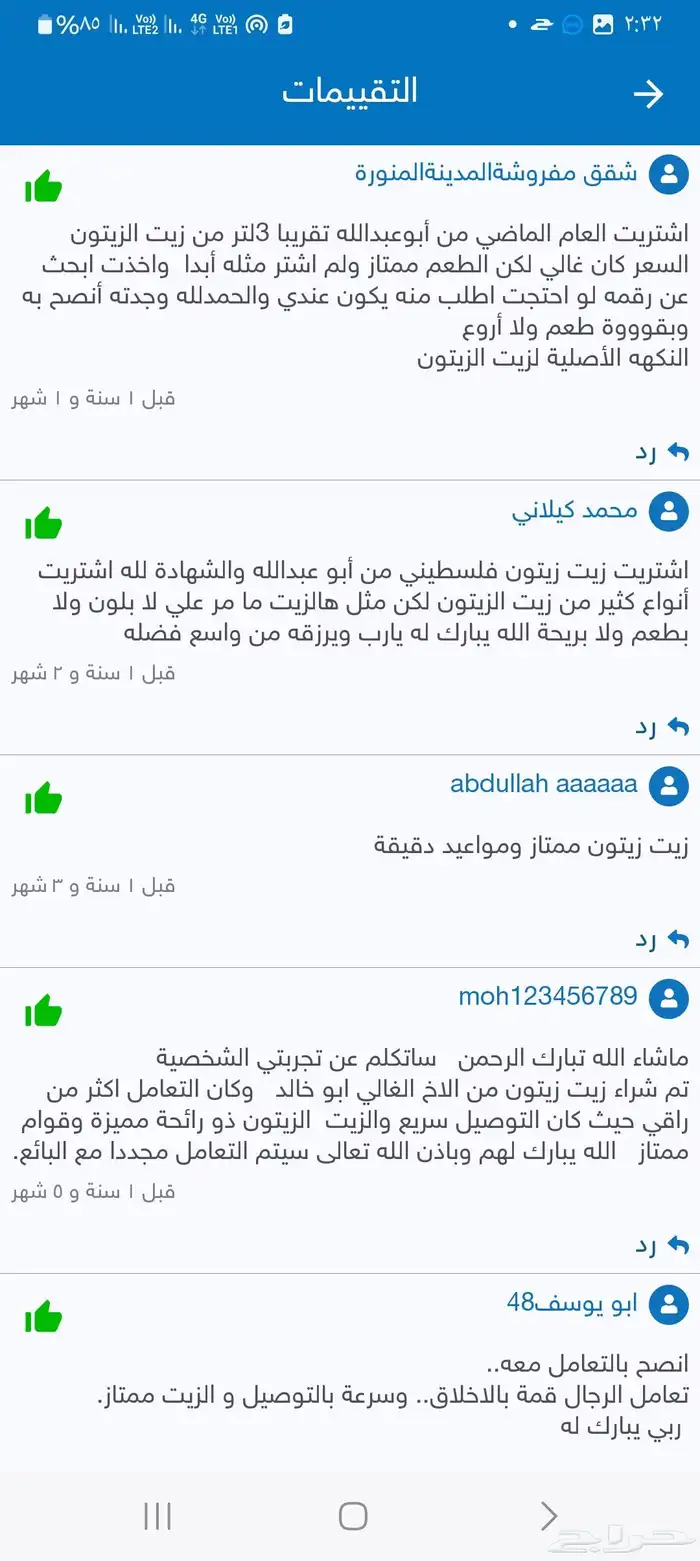
Task: Reply to محمد كيلاني's review
Action: click(x=662, y=727)
